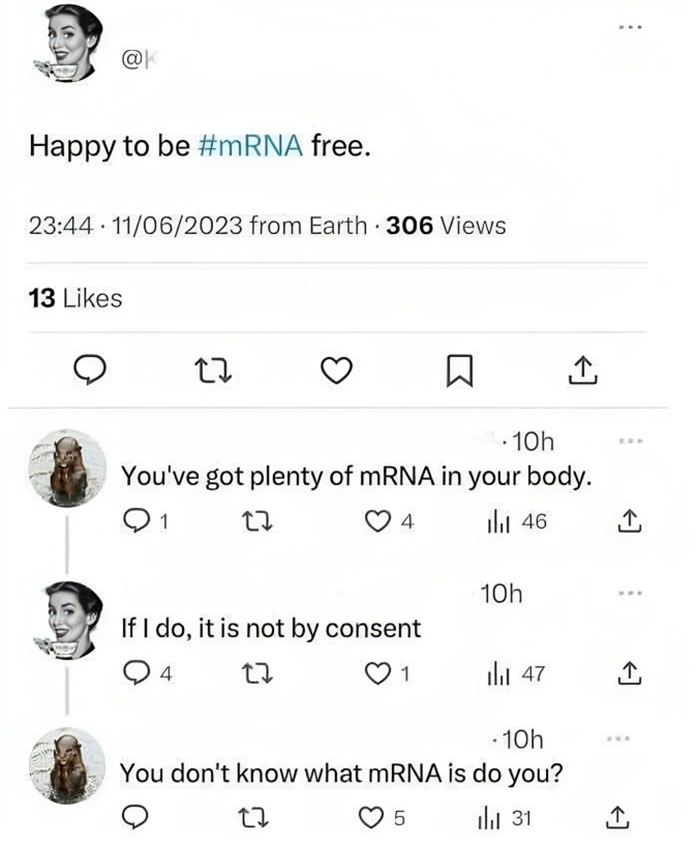Retweet 'You don't know what mRNA is' reply
This screenshot has height=843, width=700.
[x=255, y=819]
